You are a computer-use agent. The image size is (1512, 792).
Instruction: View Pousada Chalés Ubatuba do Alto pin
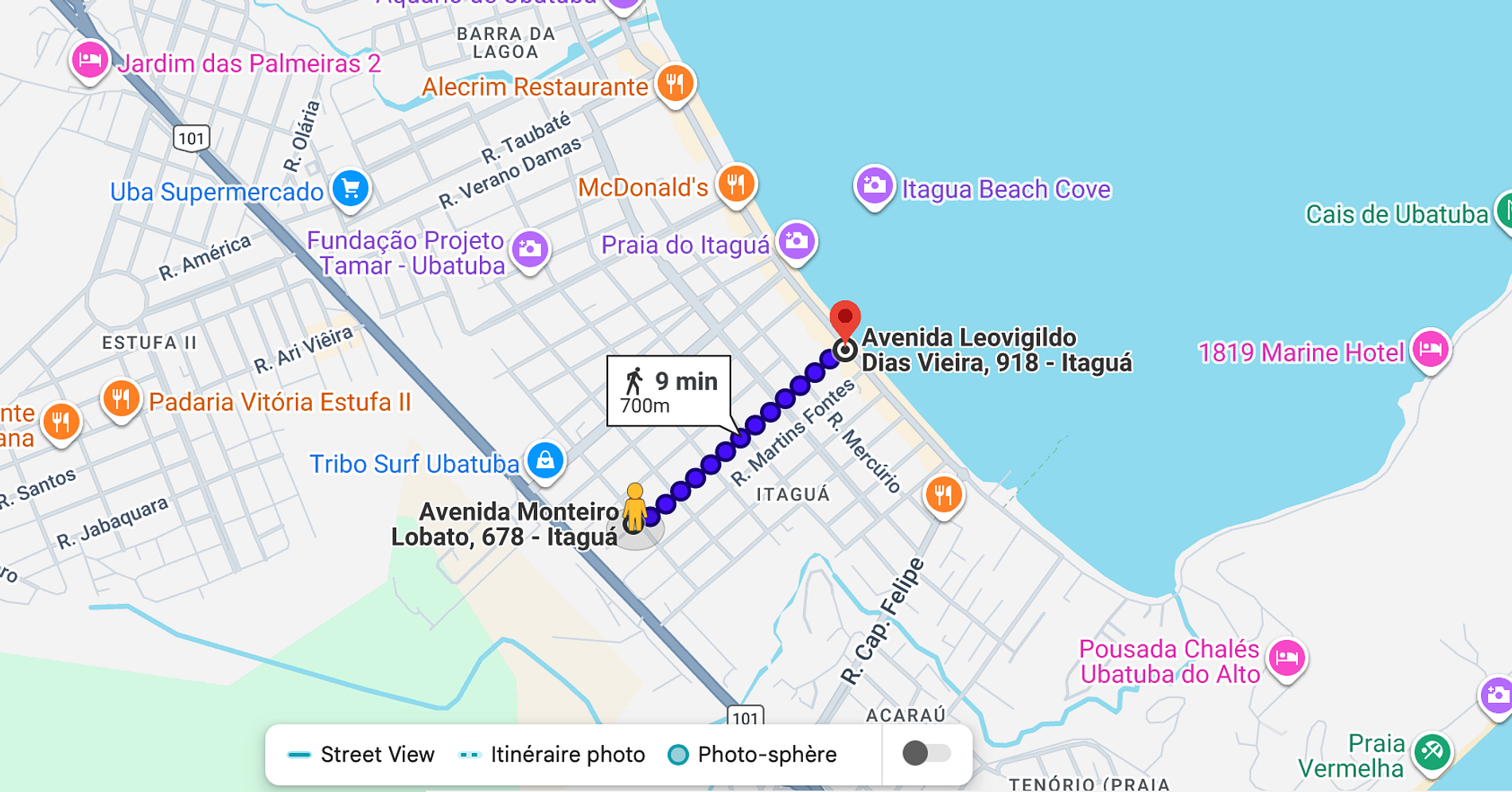(x=1286, y=657)
